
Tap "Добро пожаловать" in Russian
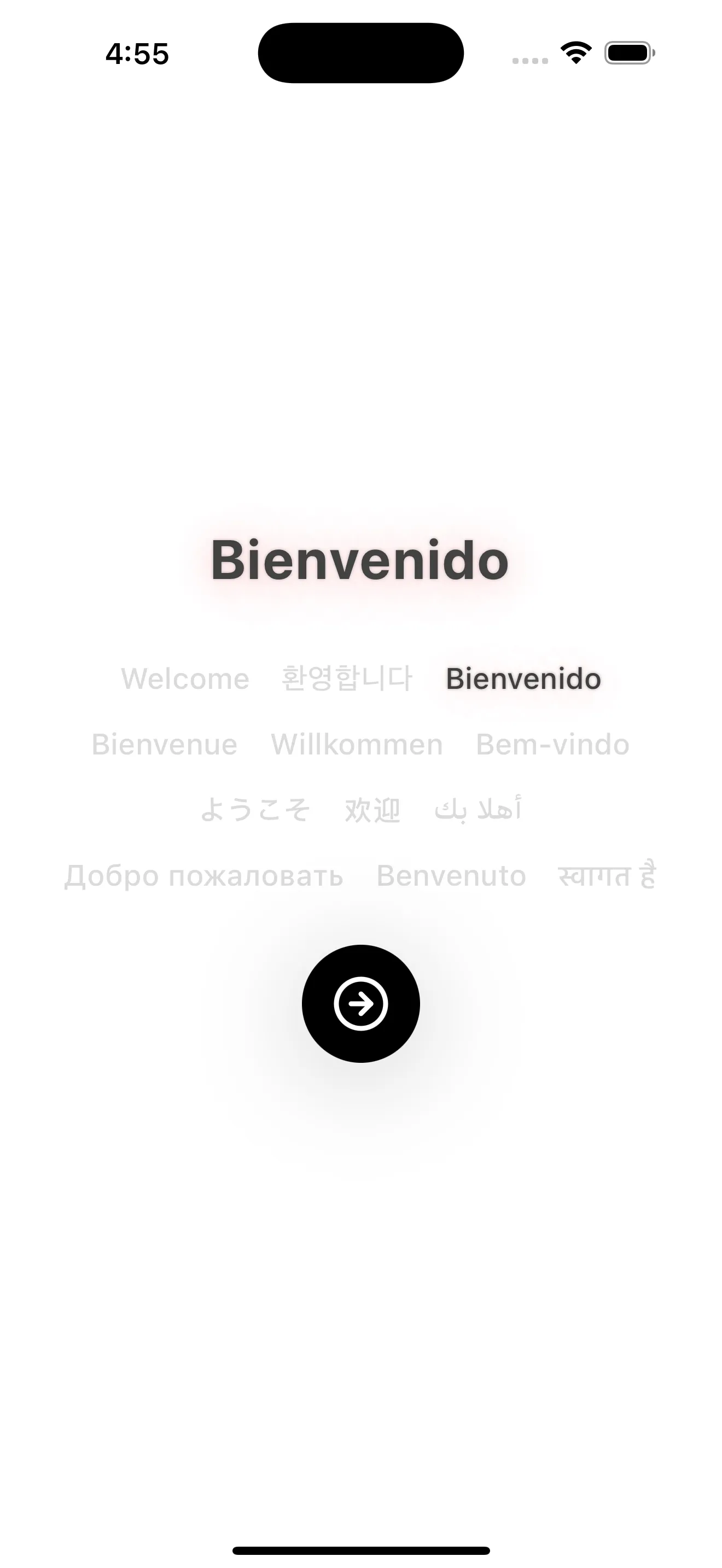[204, 875]
